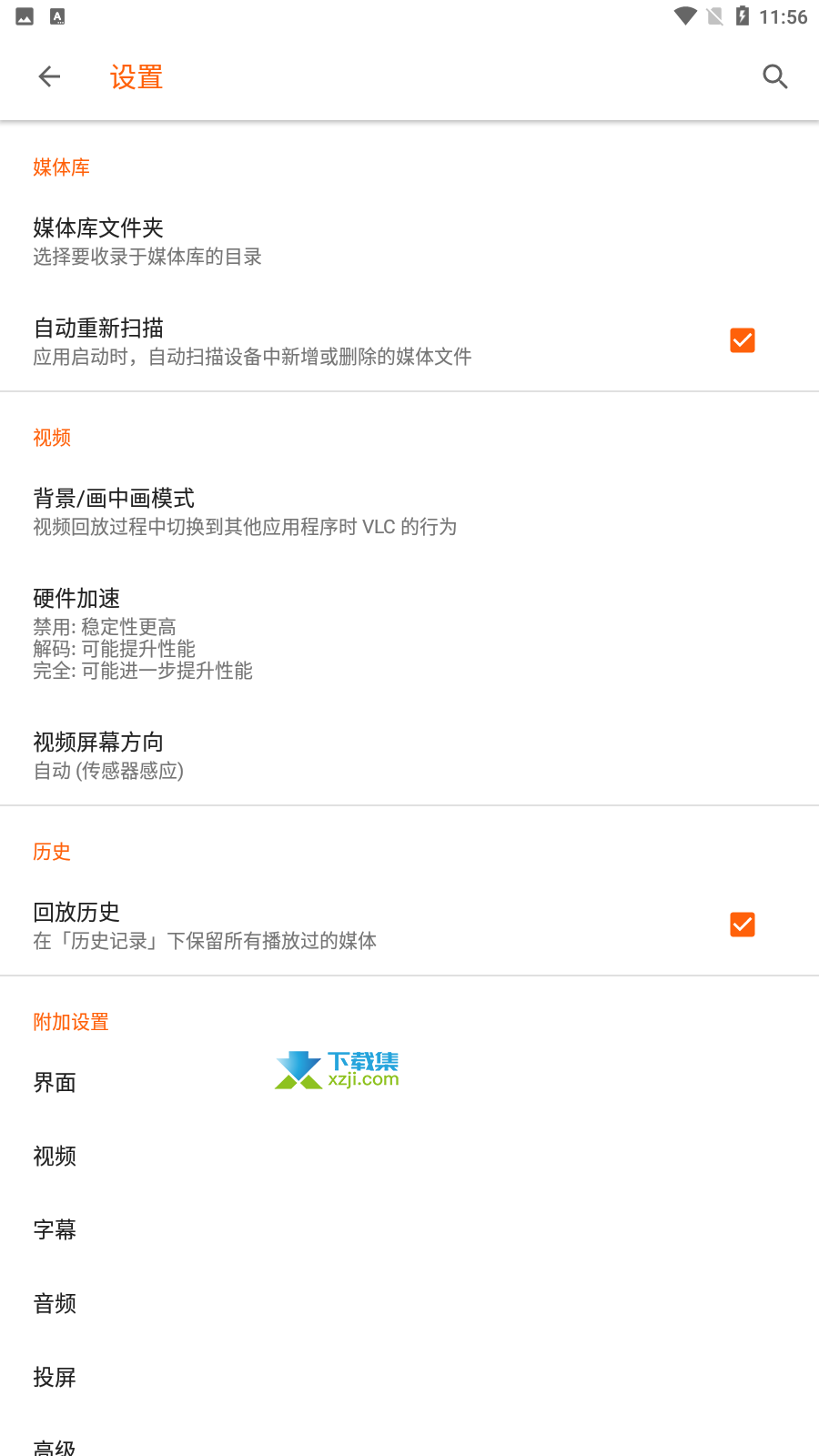
Task: Open 视频 under 附加设置
Action: (409, 1157)
